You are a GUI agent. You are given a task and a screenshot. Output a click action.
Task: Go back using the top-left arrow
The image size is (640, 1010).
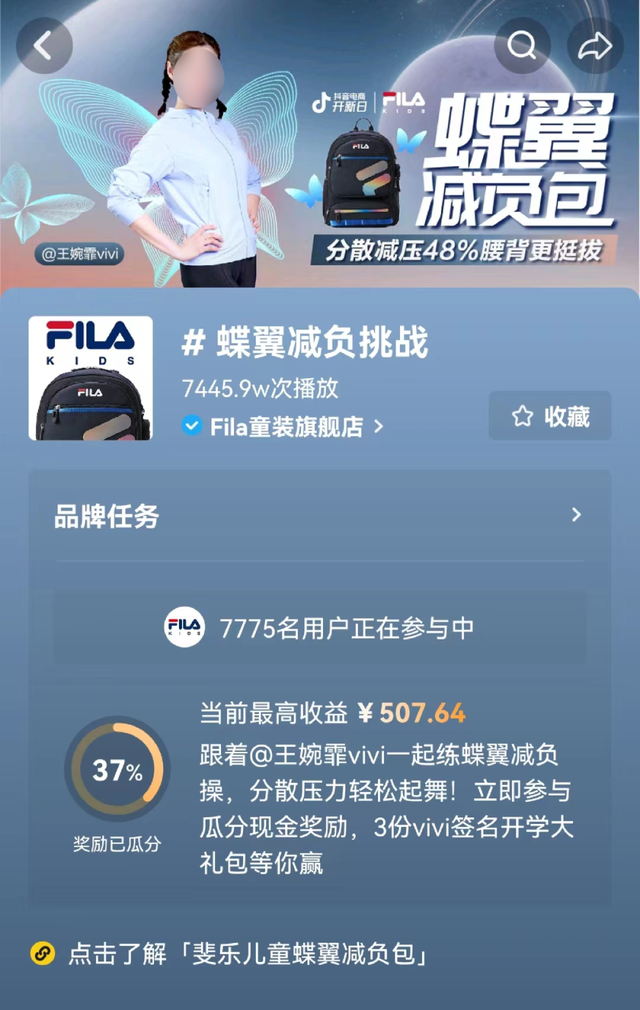pos(44,46)
